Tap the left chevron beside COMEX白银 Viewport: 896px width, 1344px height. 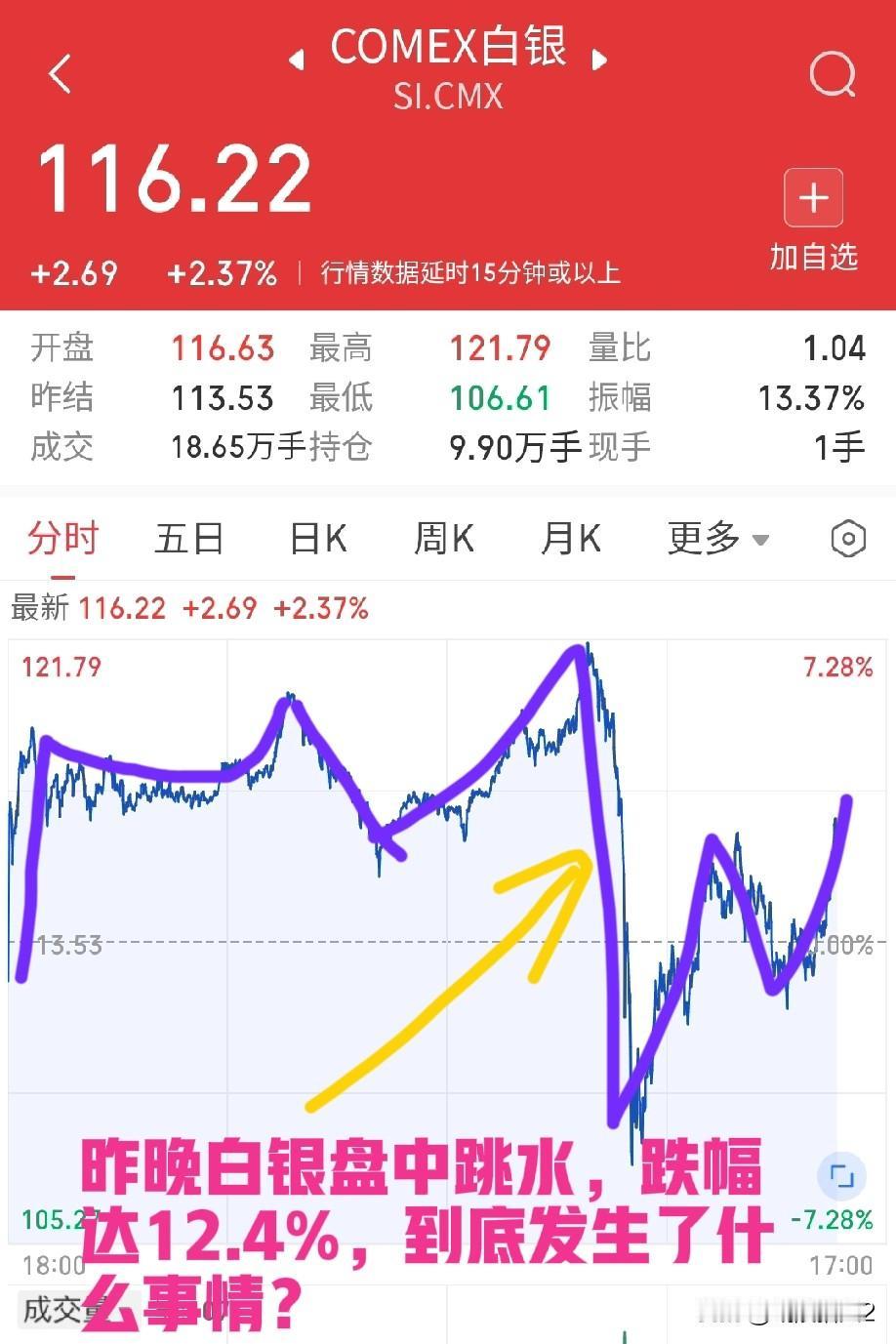tap(299, 59)
